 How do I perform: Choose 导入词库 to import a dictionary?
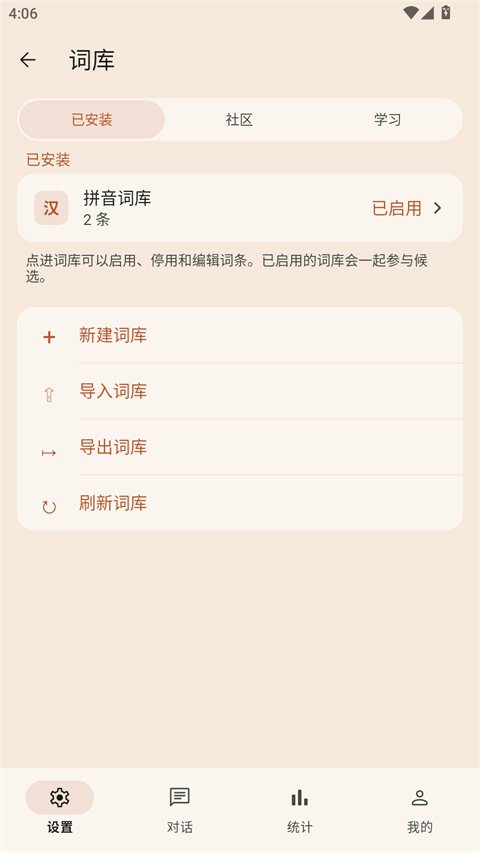point(240,391)
